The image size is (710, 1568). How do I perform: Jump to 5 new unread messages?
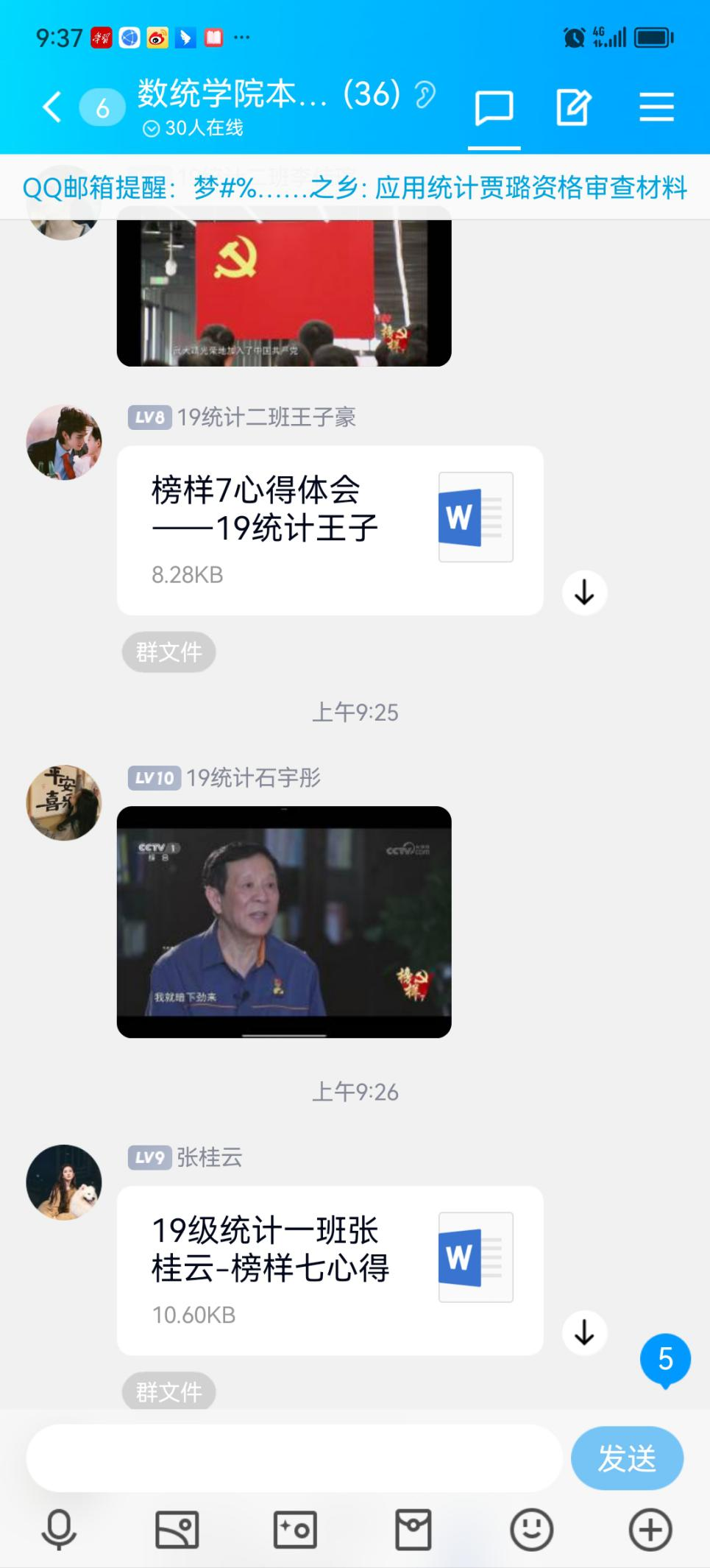[665, 1360]
